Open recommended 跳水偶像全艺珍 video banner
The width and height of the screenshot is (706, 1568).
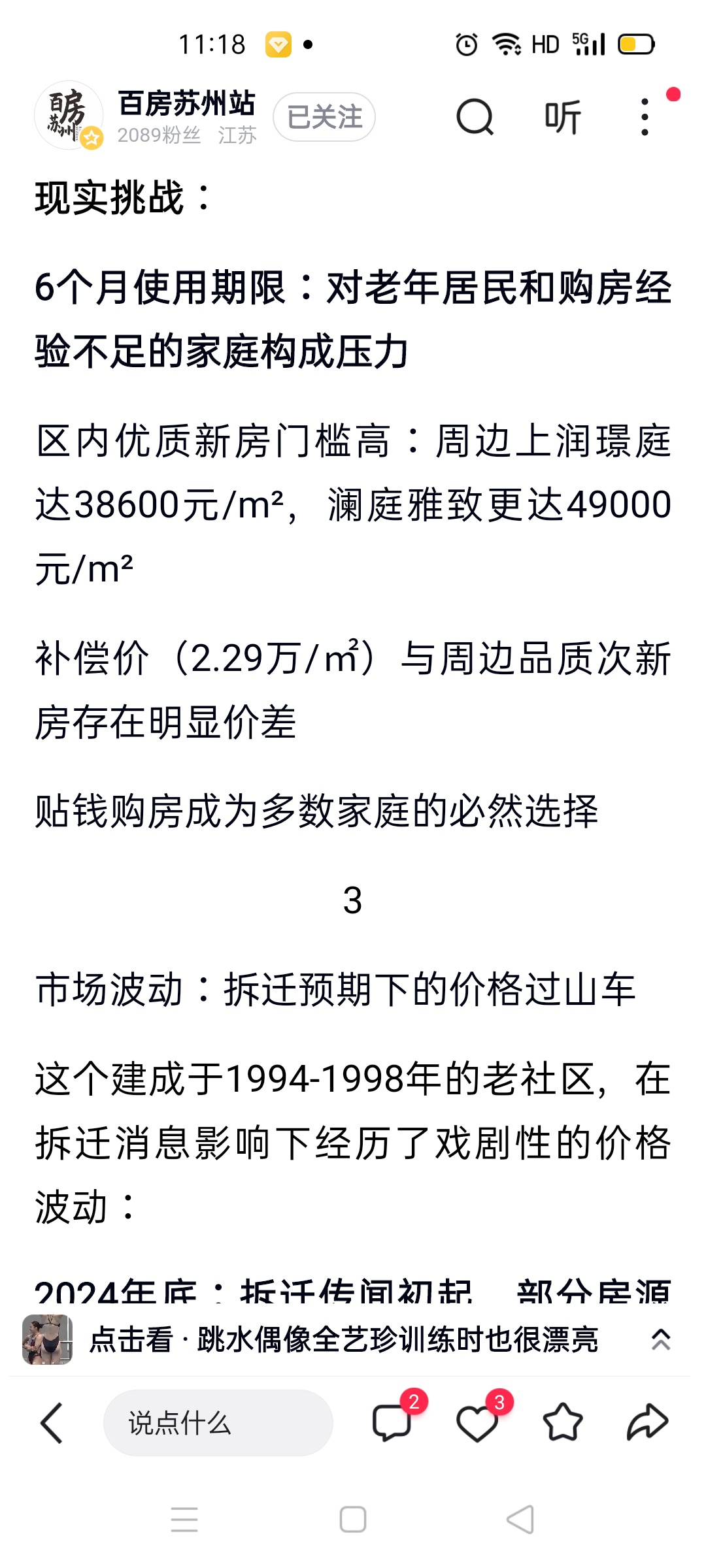(x=343, y=1340)
